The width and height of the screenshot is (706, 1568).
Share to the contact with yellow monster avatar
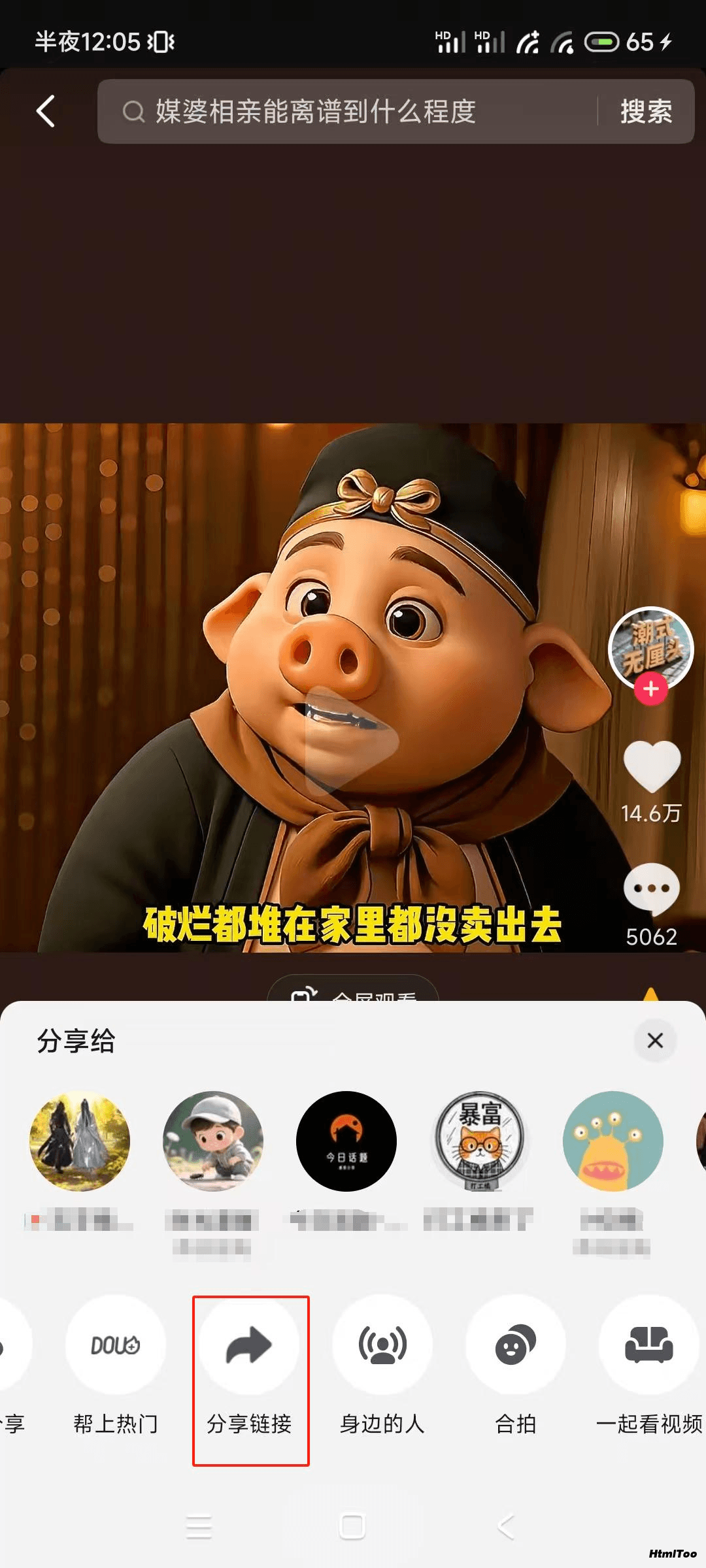pyautogui.click(x=613, y=1141)
